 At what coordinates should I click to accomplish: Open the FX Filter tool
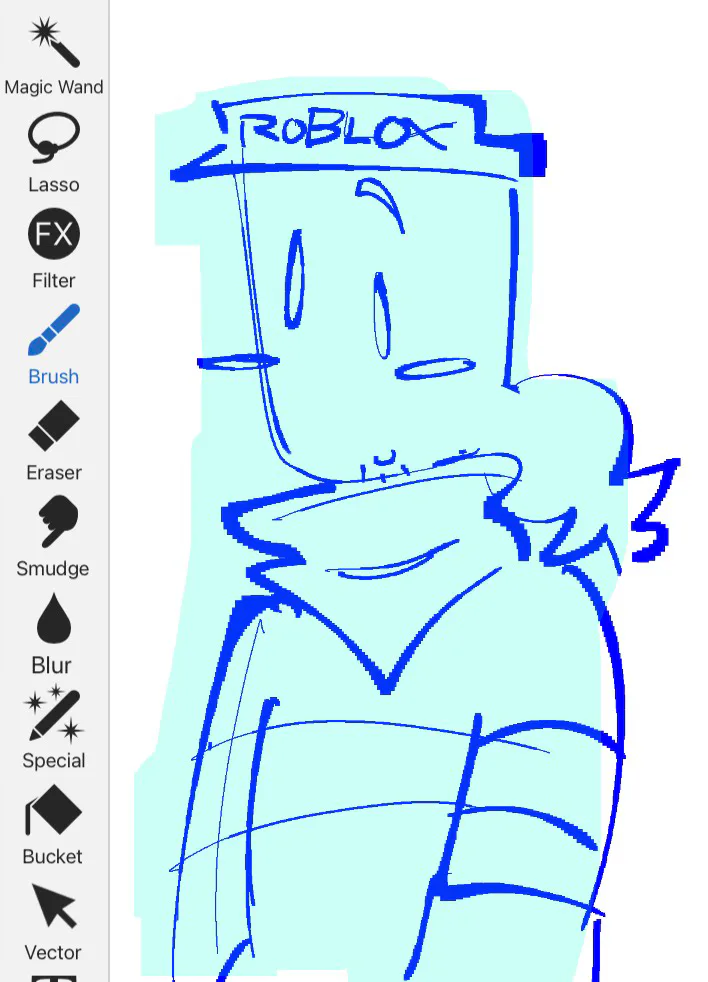[x=54, y=249]
